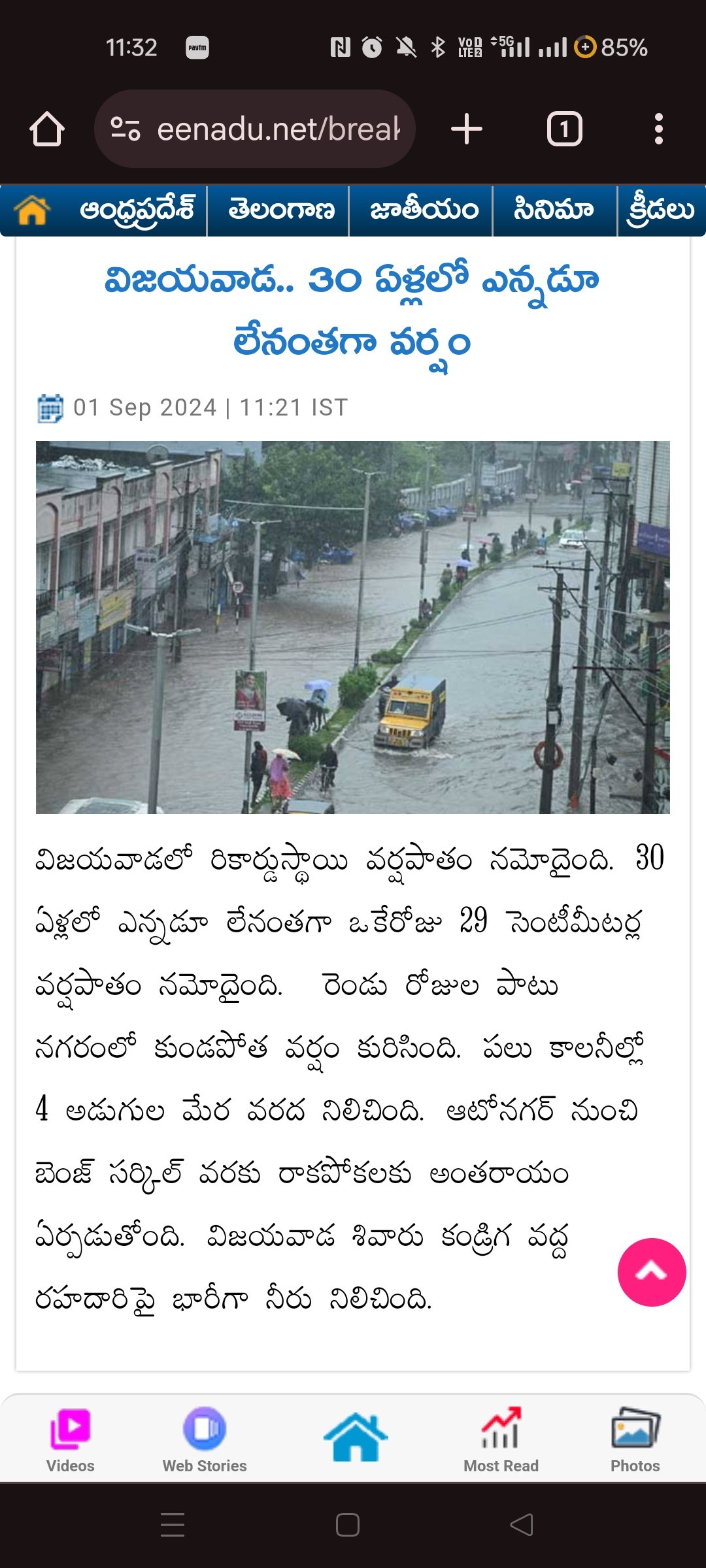Open the Videos section

pyautogui.click(x=71, y=1440)
